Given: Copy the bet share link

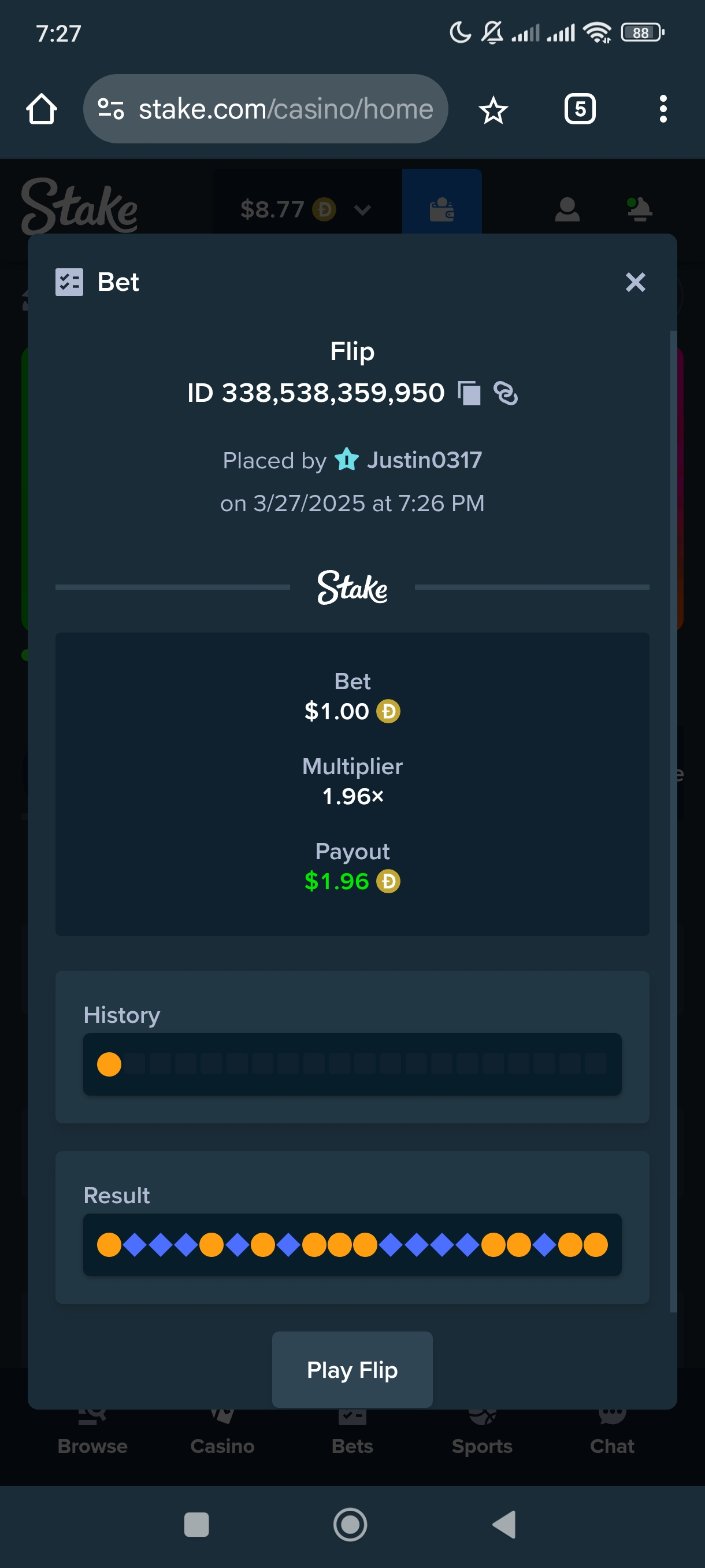Looking at the screenshot, I should point(506,393).
